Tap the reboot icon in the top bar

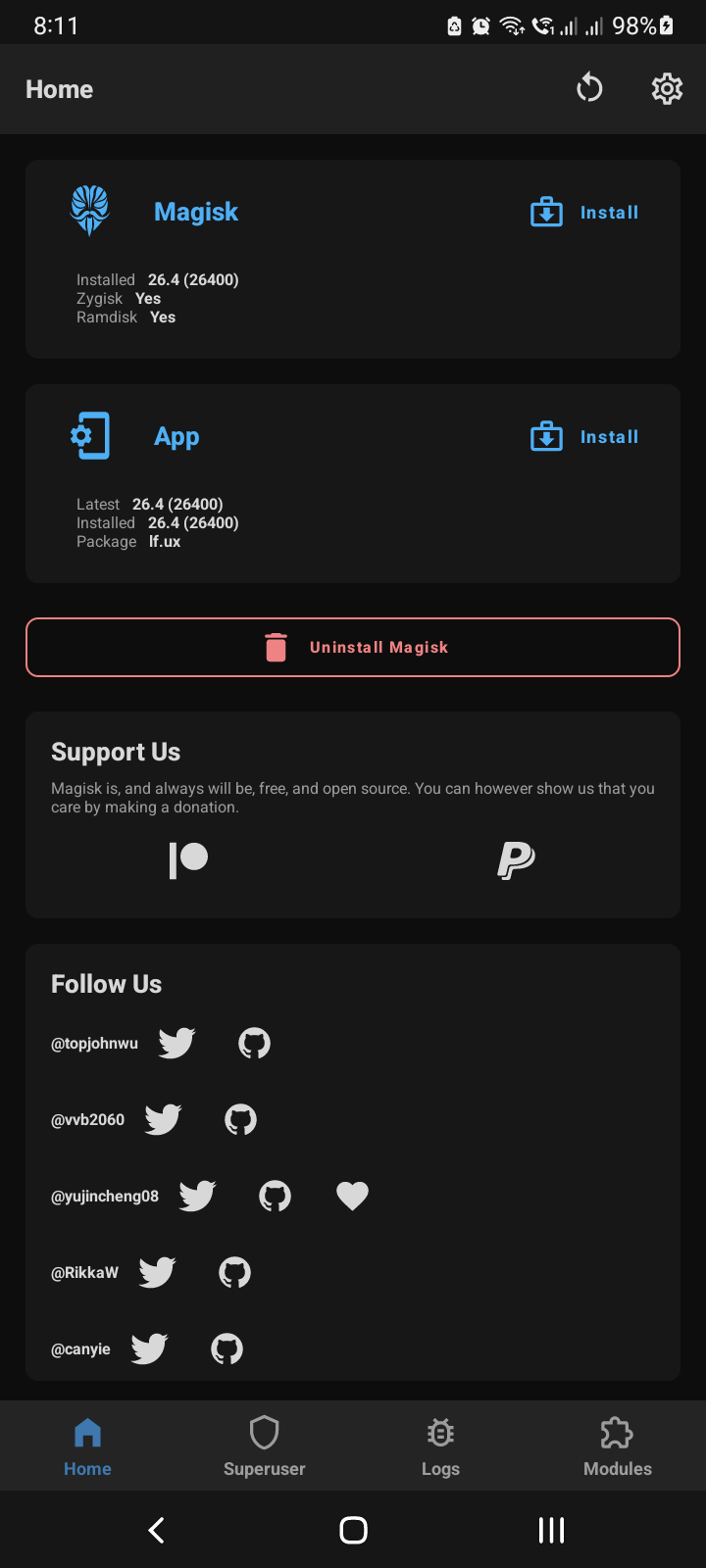tap(589, 89)
